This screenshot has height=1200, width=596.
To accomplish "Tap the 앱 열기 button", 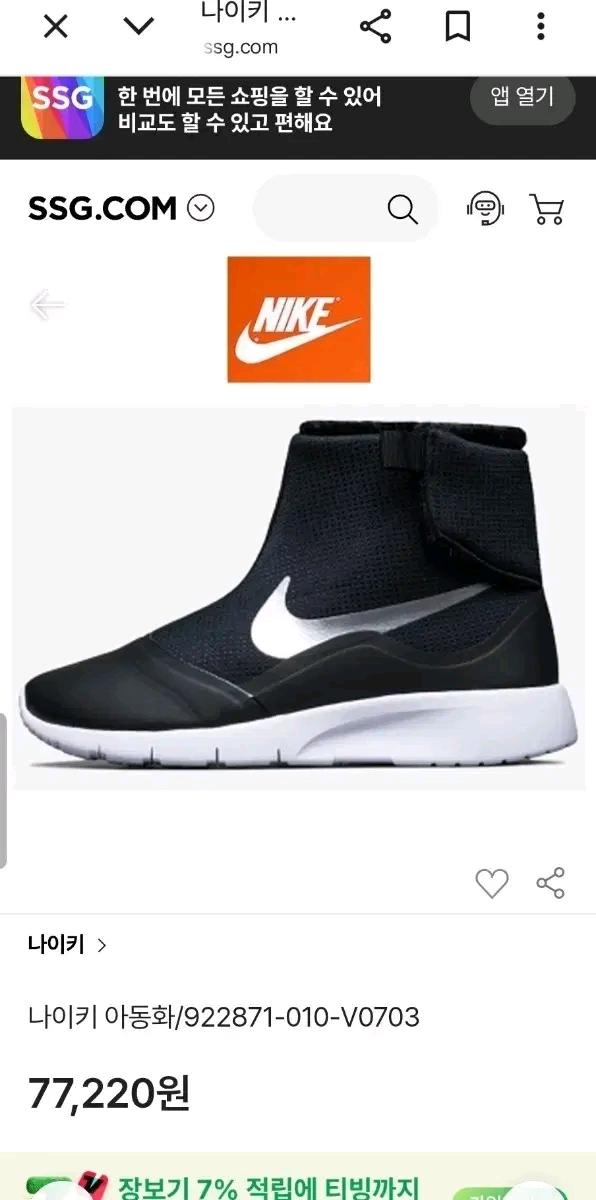I will point(522,97).
